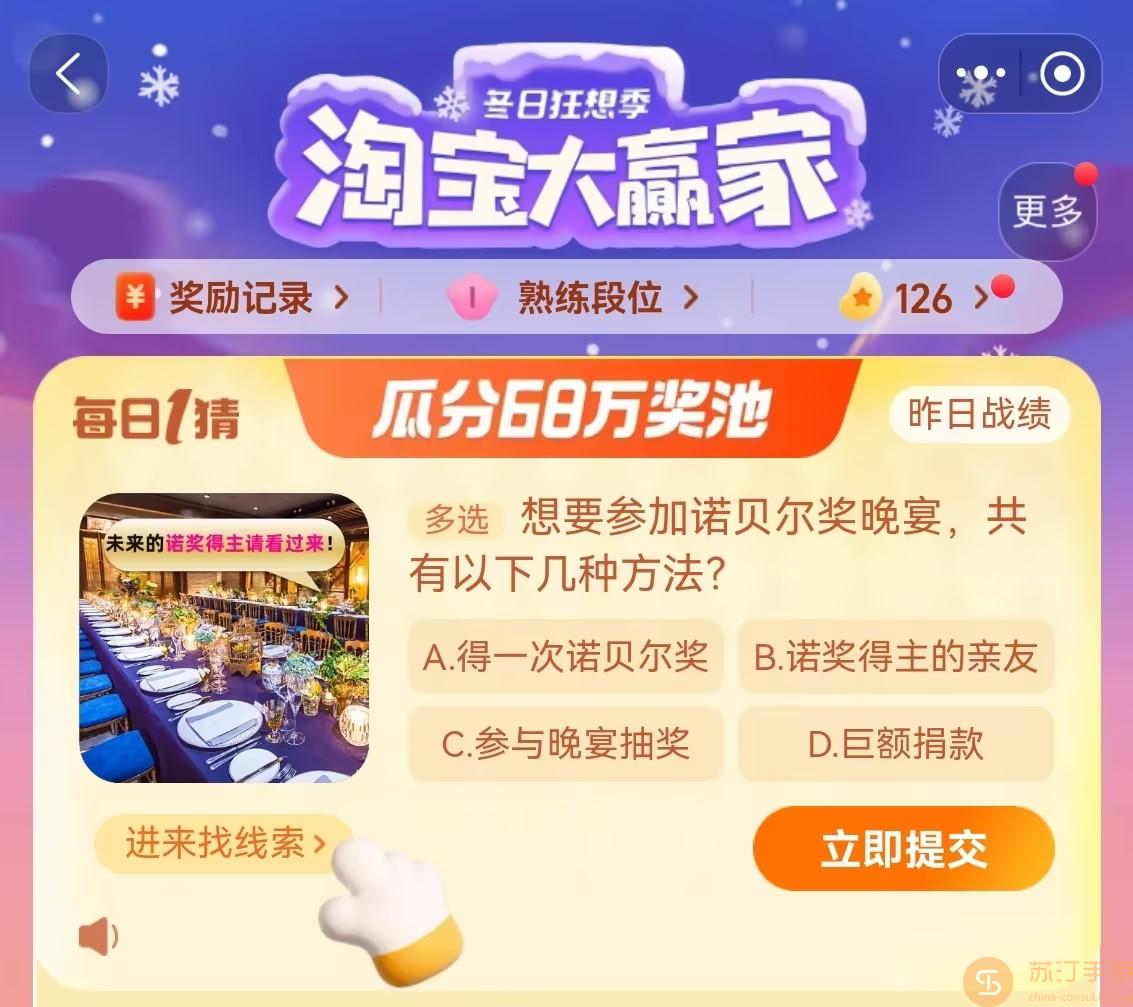Open 进来找线索 clue link
This screenshot has width=1133, height=1007.
point(225,844)
